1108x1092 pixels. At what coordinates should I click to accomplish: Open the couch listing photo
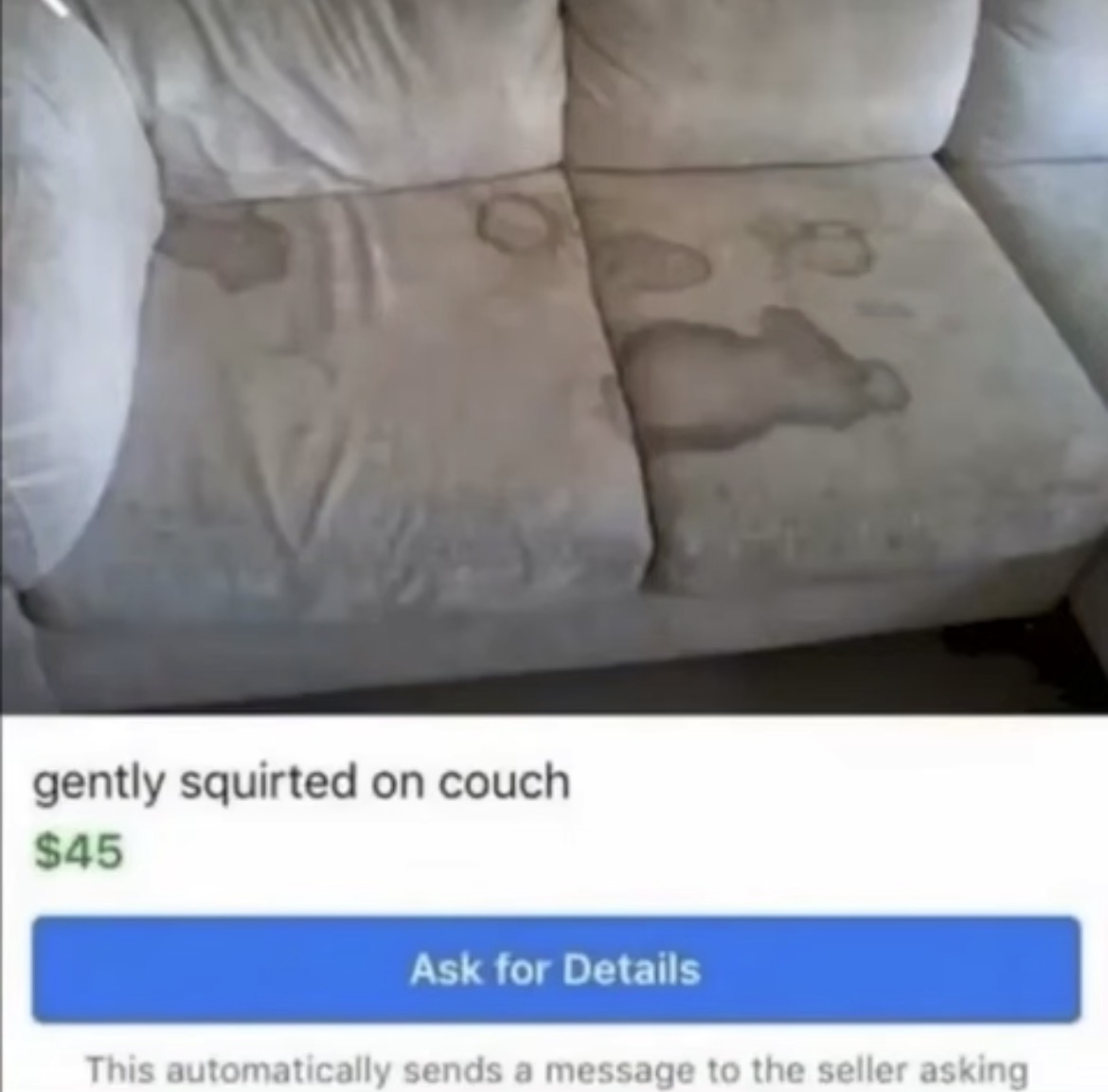click(554, 355)
